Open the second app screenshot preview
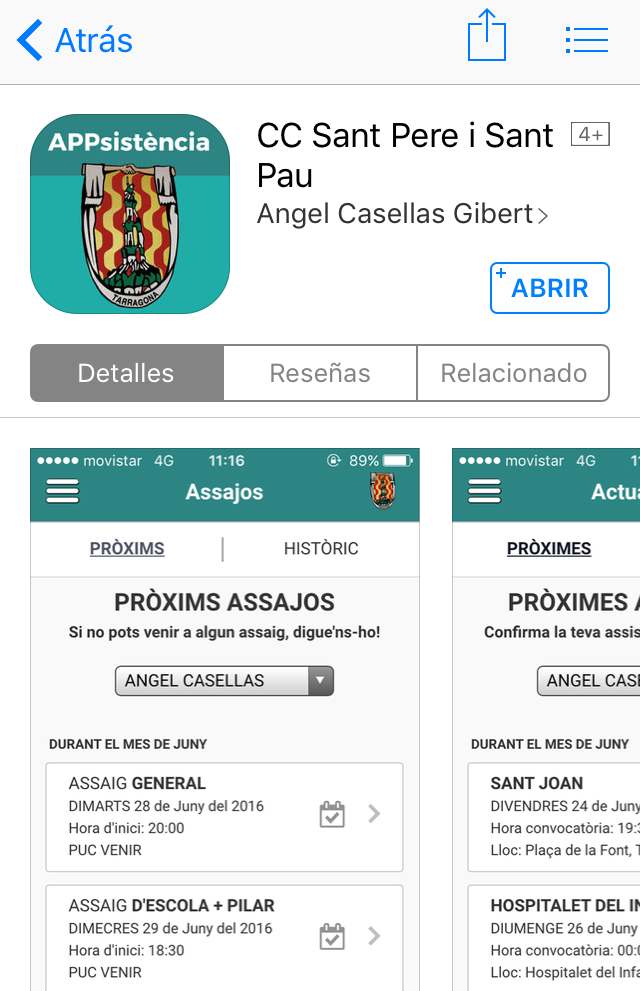 [546, 720]
